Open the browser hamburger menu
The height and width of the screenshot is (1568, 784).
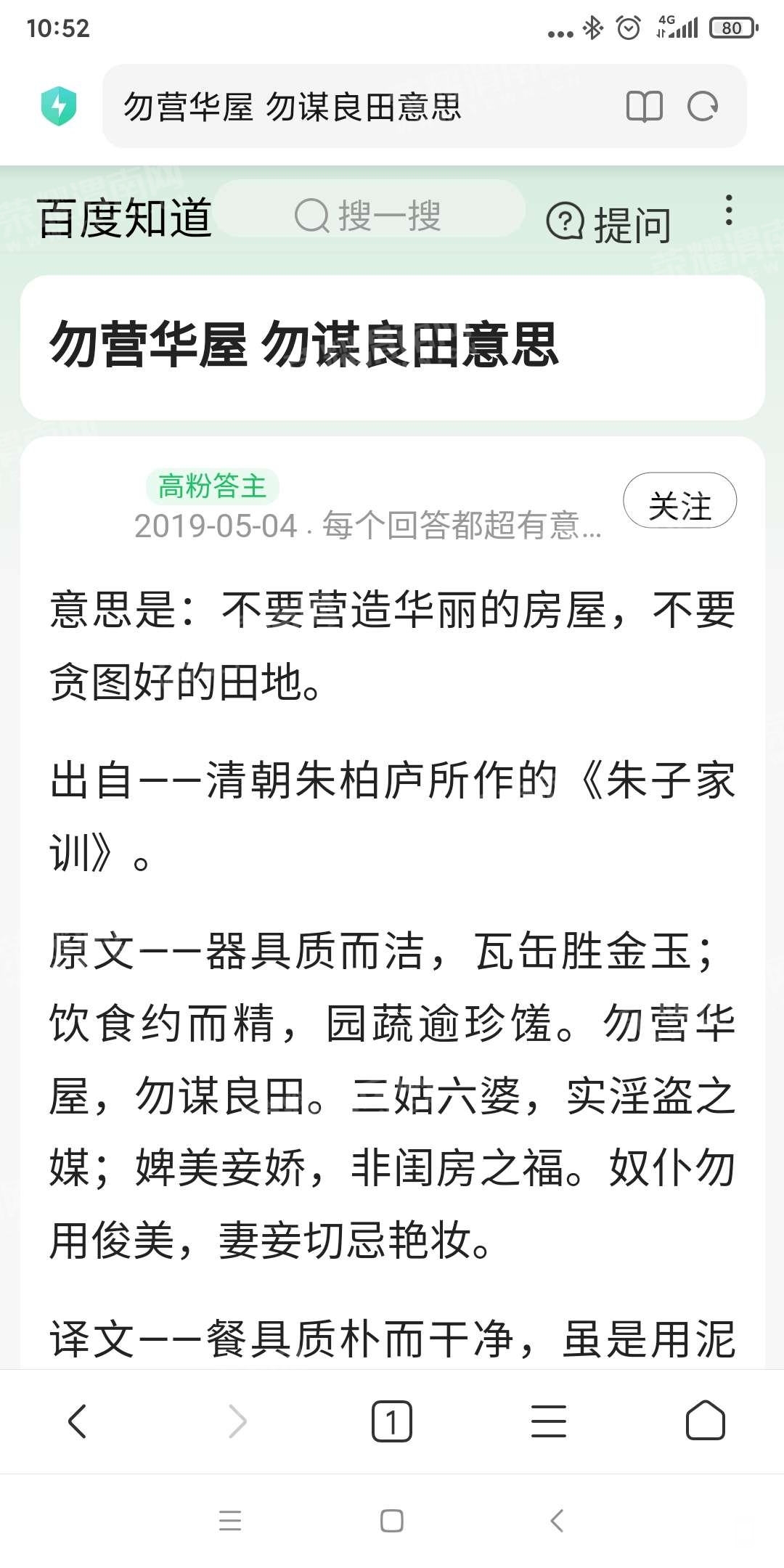(548, 1421)
